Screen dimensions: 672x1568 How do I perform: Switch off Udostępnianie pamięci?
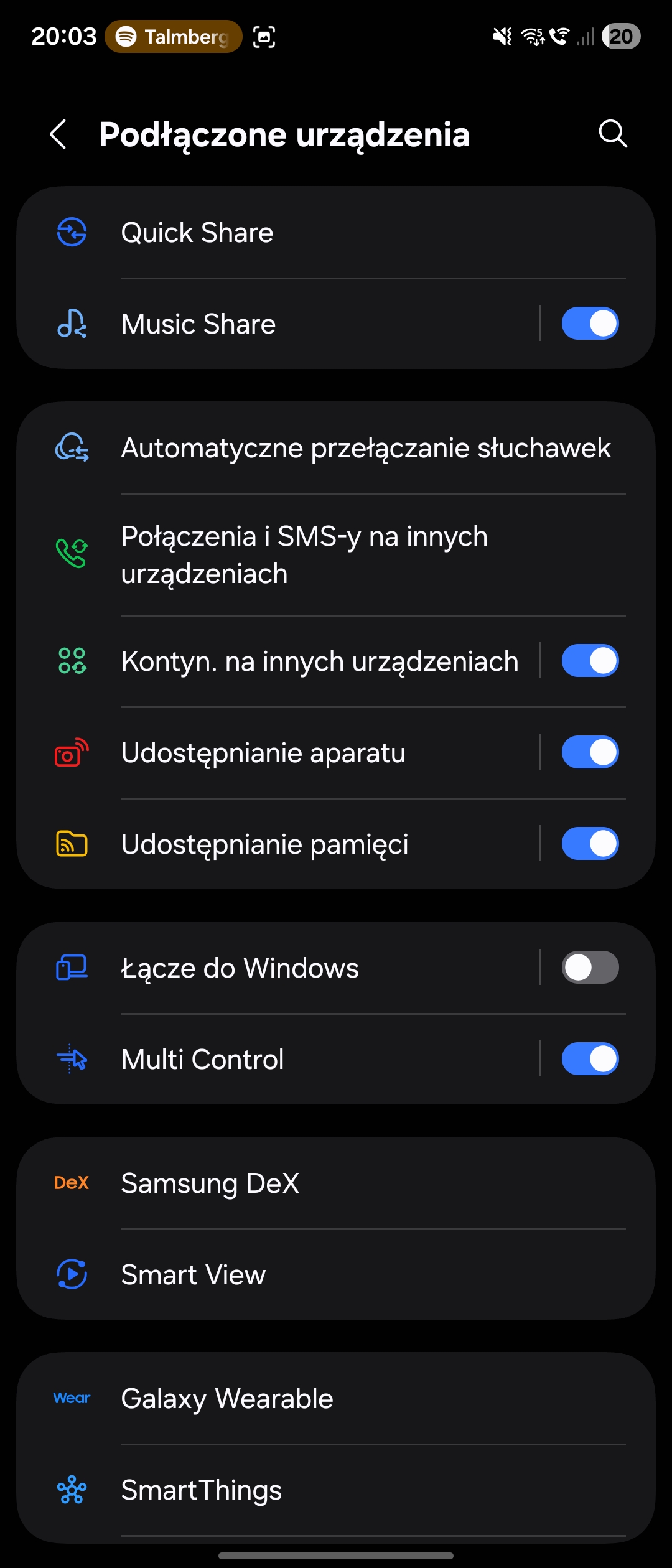(589, 844)
